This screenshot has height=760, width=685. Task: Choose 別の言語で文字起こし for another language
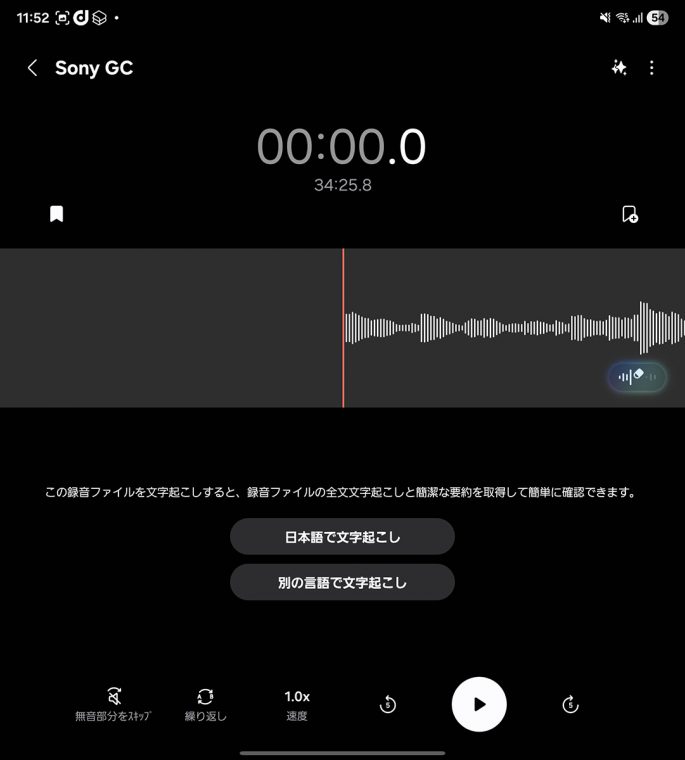pos(342,582)
